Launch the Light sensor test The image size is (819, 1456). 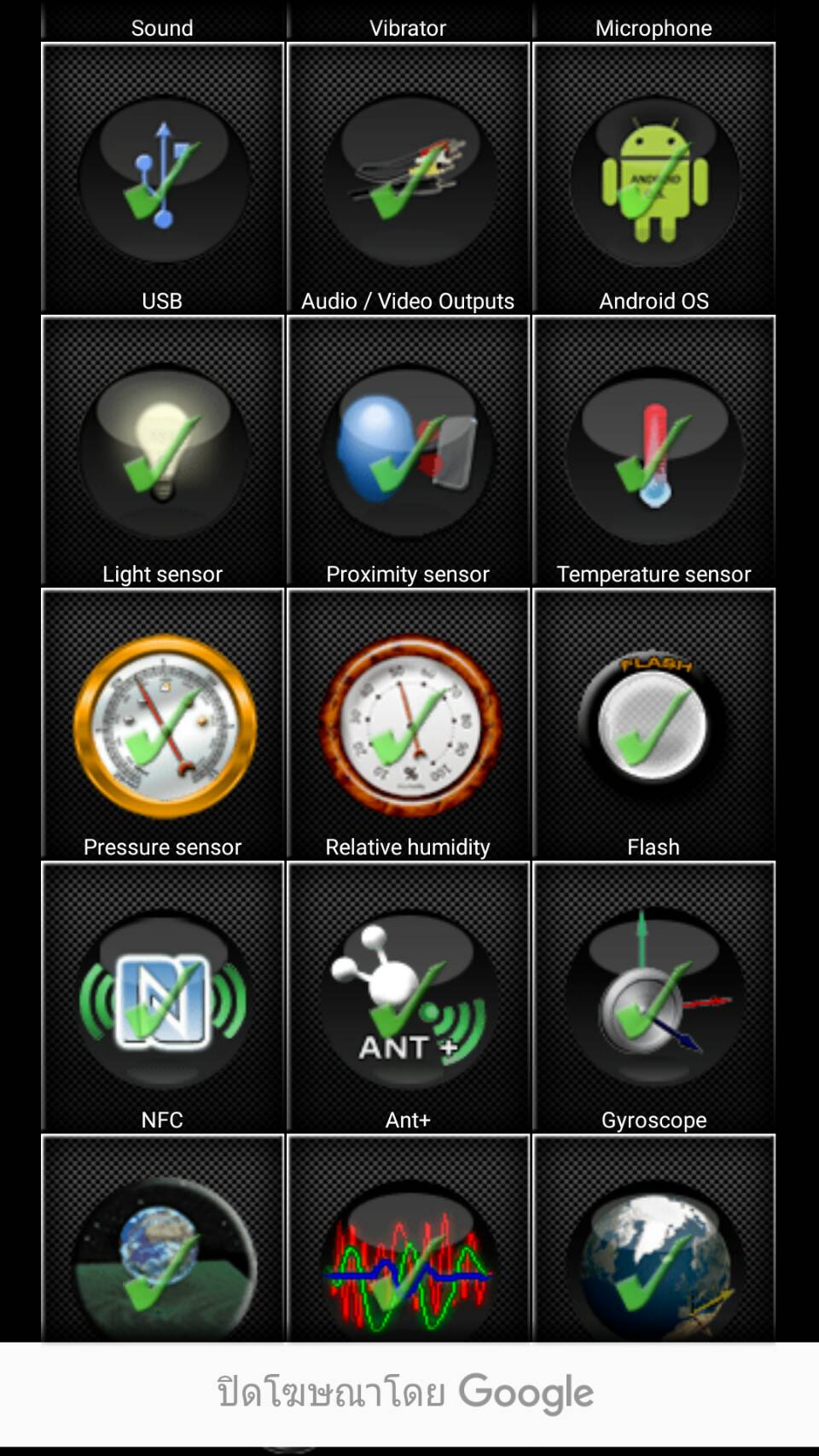click(x=162, y=452)
